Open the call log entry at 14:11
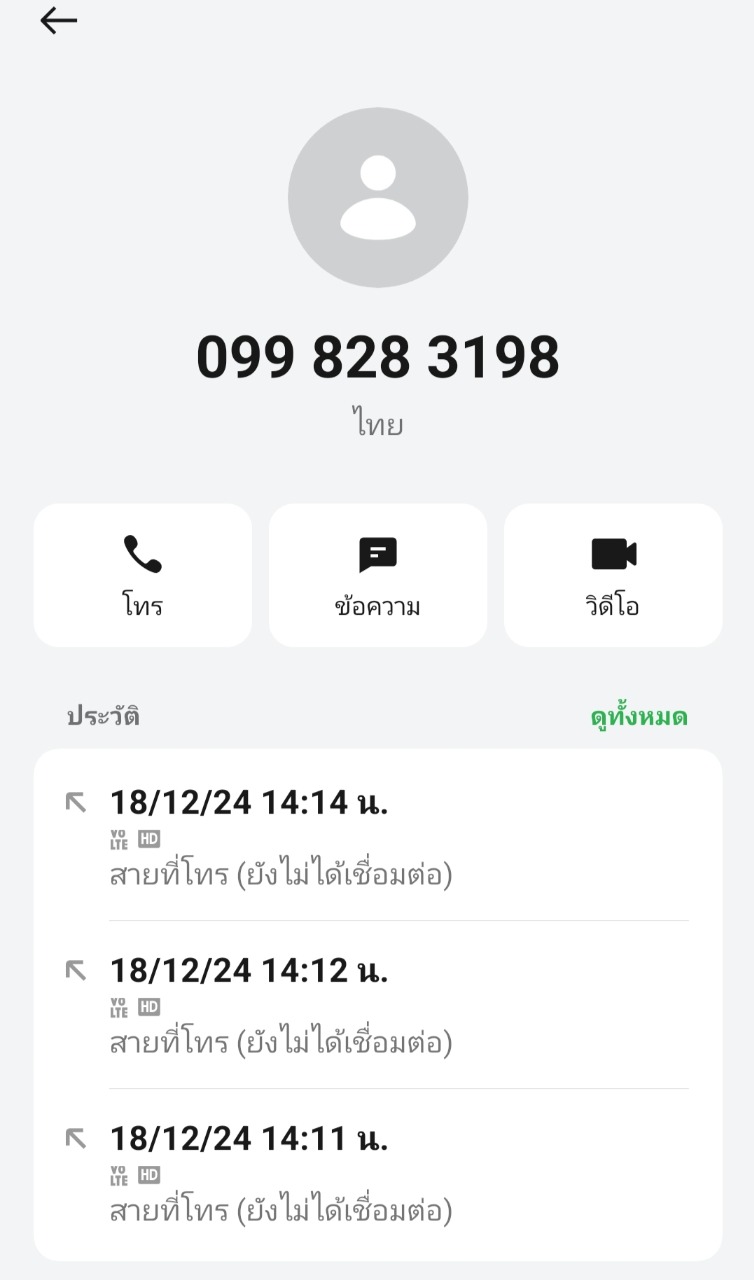 coord(378,1173)
